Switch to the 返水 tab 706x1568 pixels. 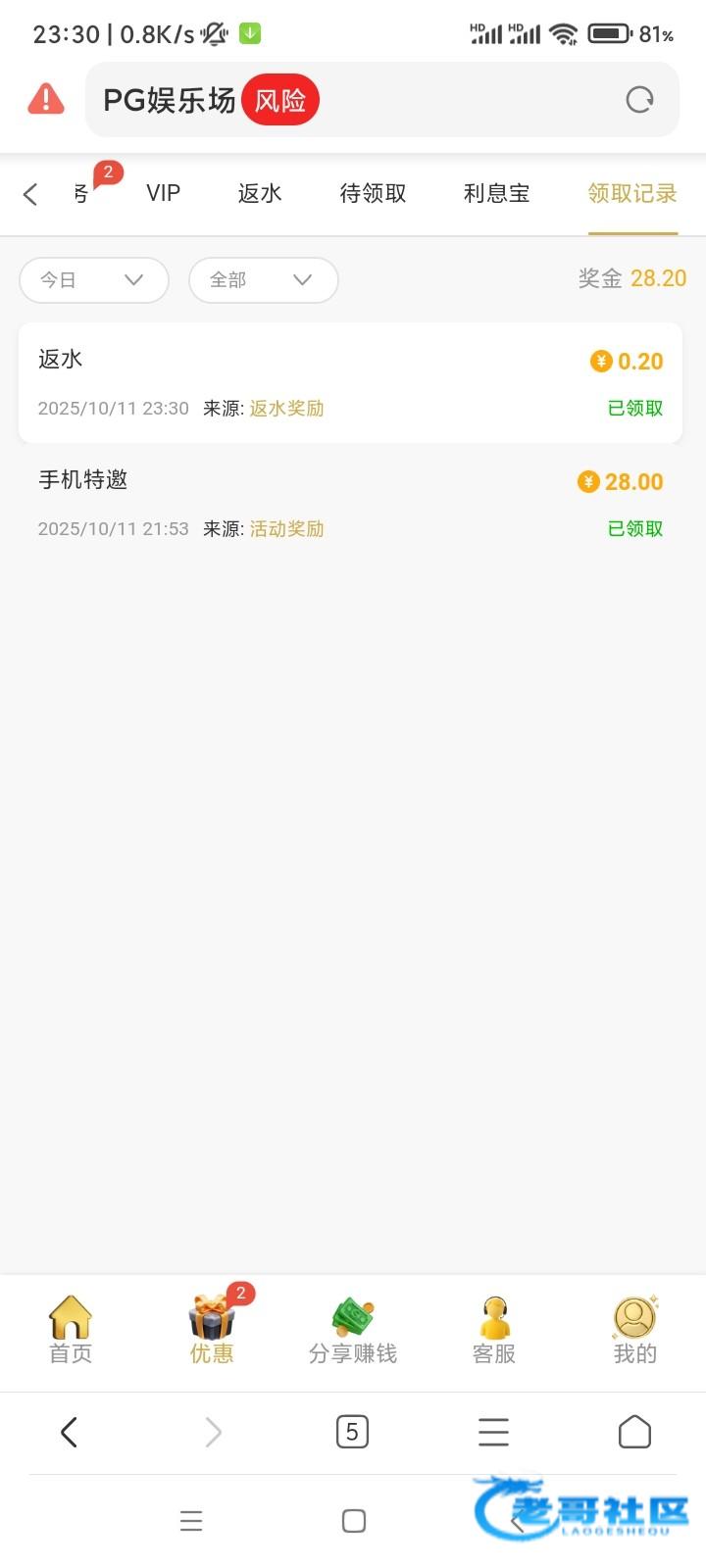(260, 193)
